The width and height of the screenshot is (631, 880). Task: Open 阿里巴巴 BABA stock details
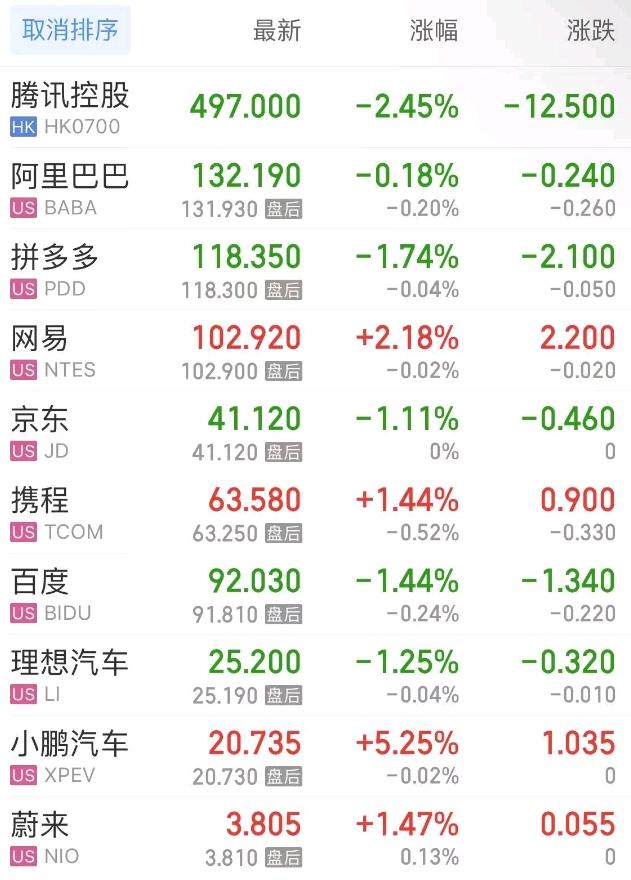[70, 189]
